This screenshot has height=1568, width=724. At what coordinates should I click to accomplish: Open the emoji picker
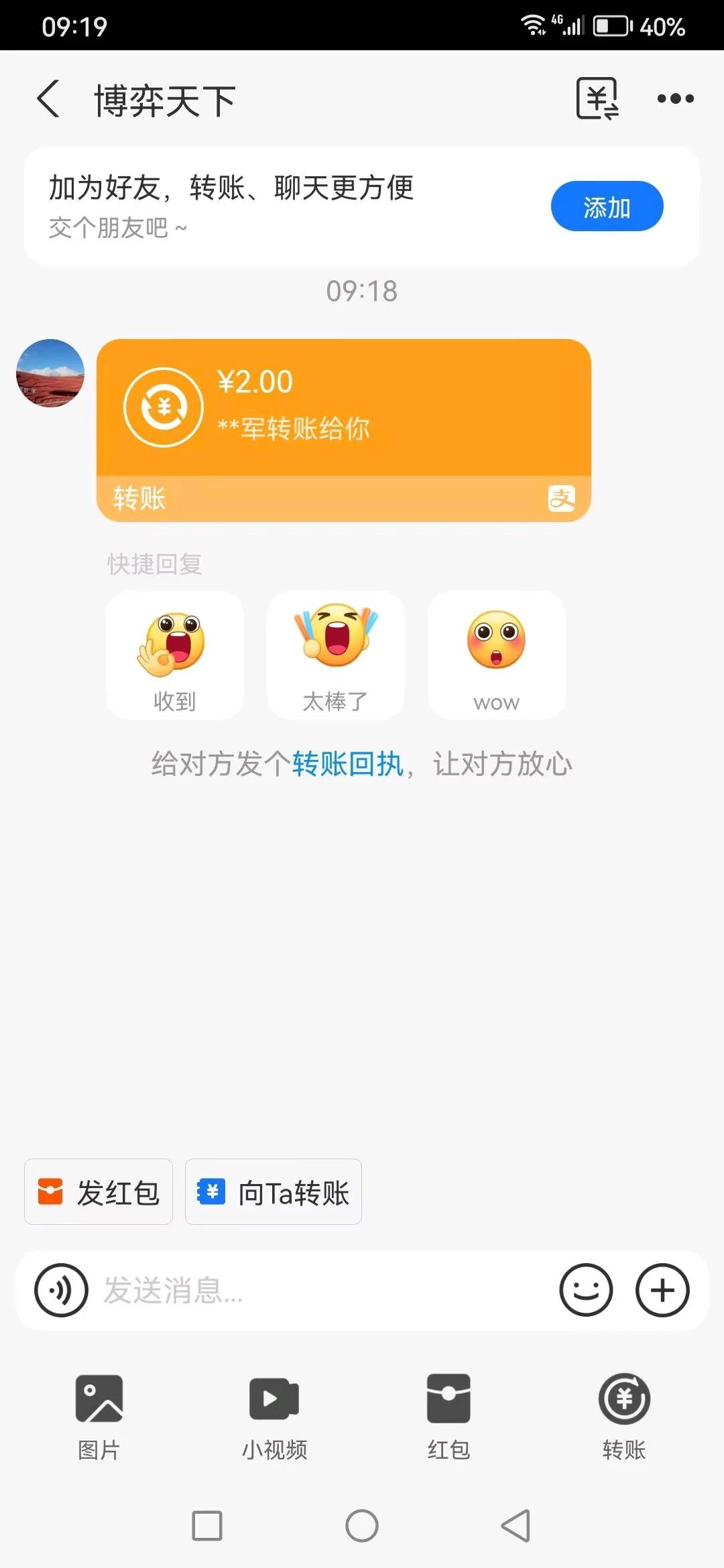click(586, 1290)
